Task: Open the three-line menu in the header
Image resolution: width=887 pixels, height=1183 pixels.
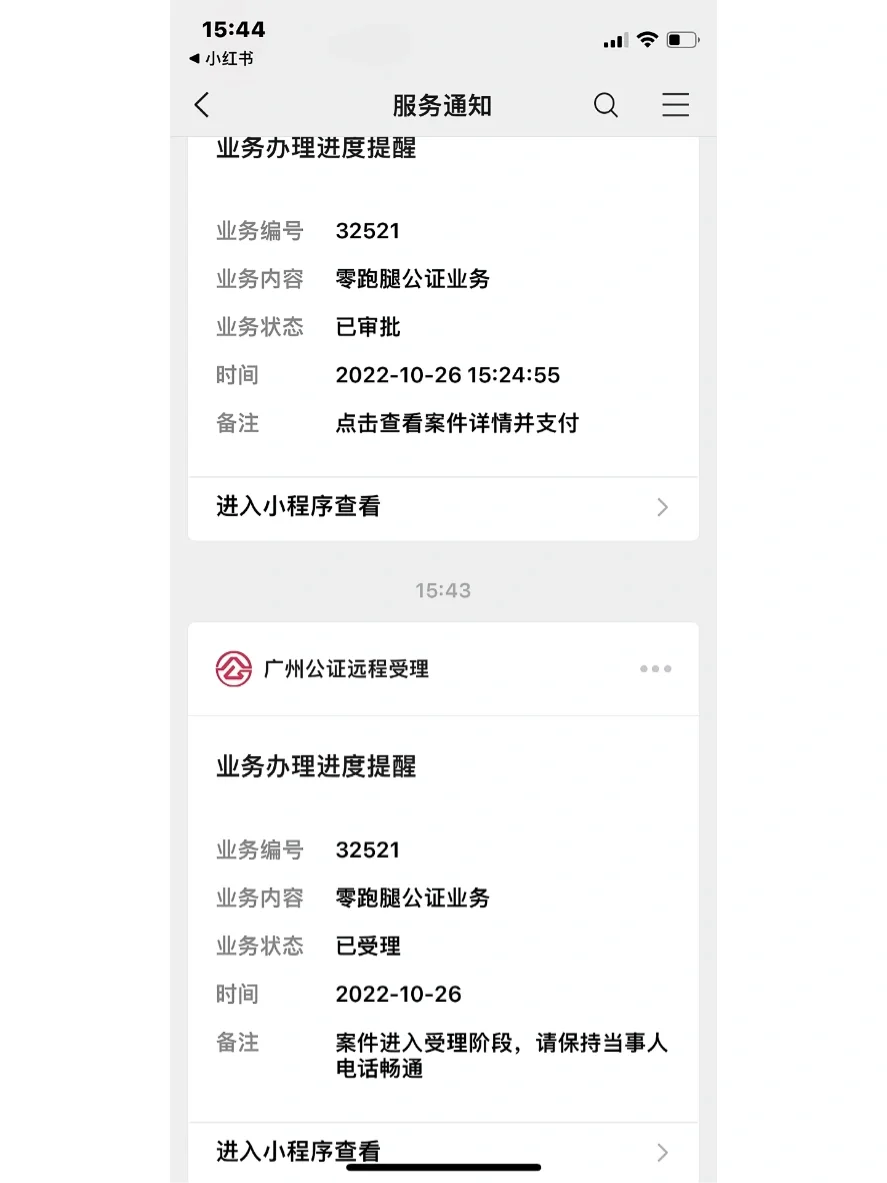Action: (676, 105)
